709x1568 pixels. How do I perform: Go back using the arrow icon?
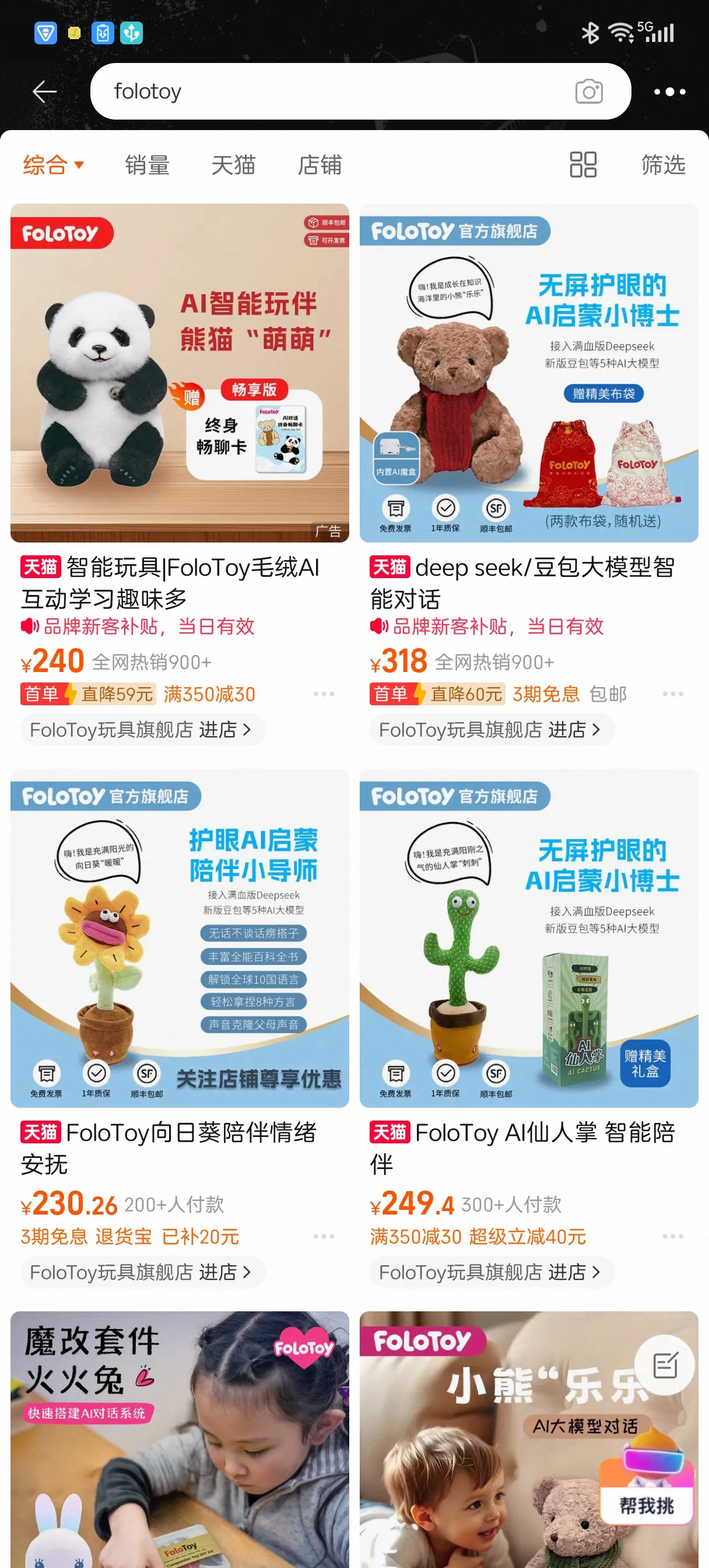click(44, 92)
